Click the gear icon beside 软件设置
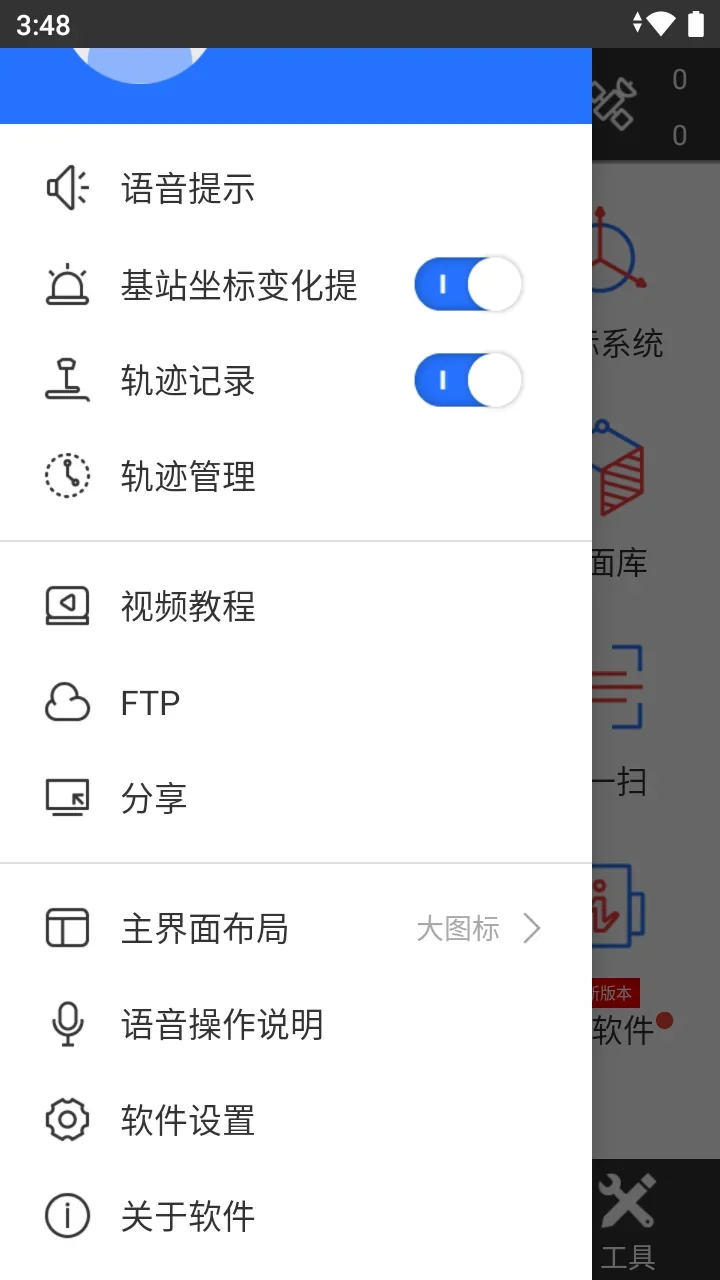 (66, 1120)
